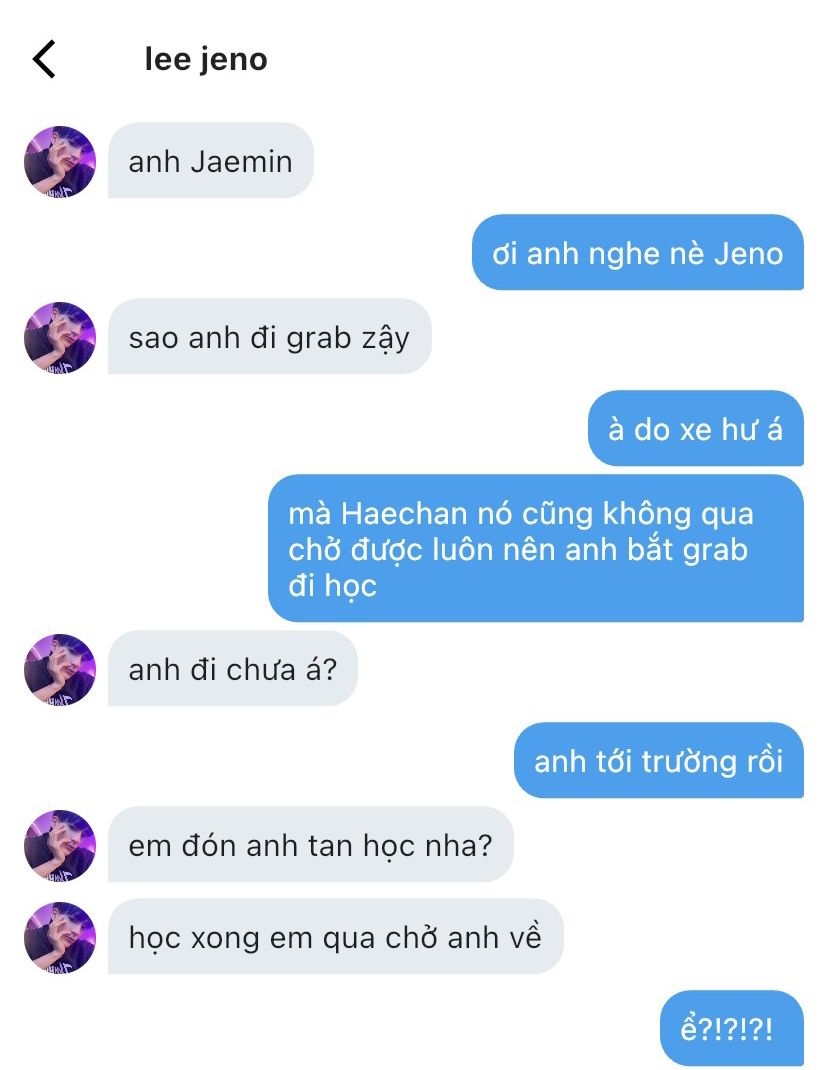Go back using the top-left arrow
This screenshot has height=1070, width=825.
[45, 60]
